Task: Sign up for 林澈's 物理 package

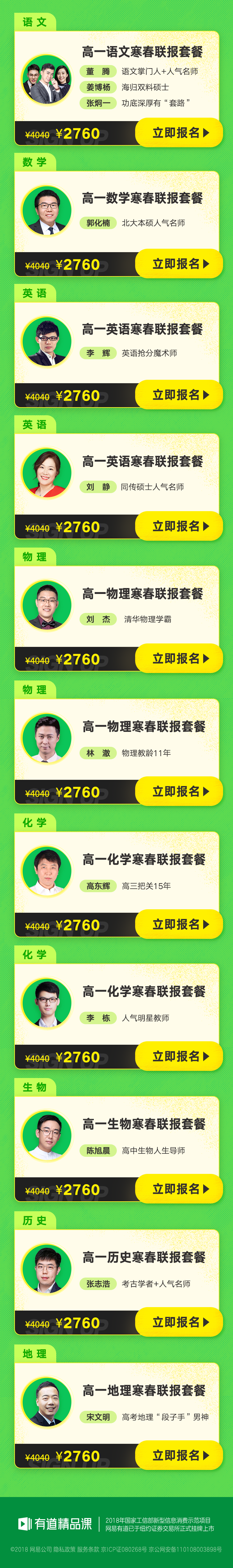Action: point(179,791)
